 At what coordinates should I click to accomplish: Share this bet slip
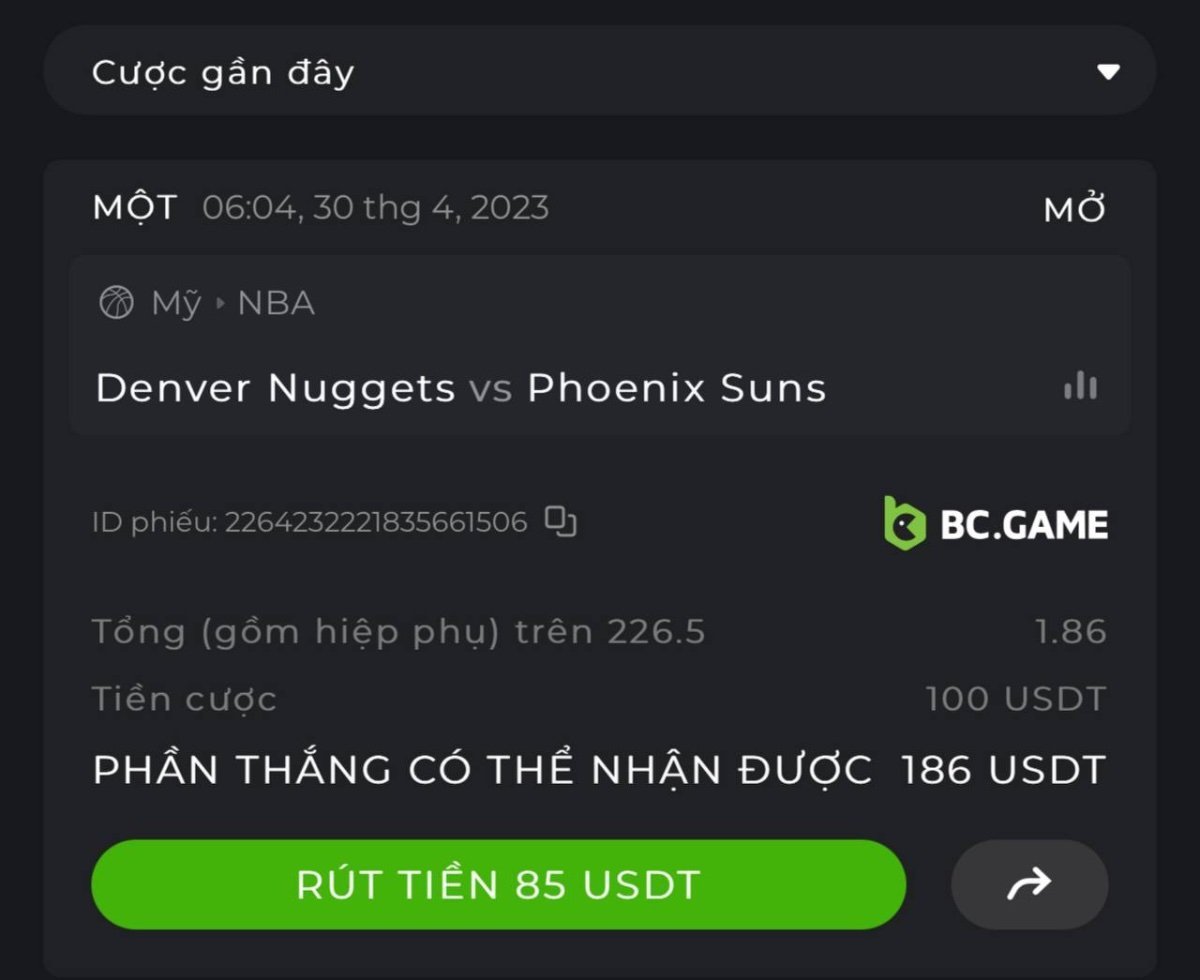click(x=1029, y=884)
